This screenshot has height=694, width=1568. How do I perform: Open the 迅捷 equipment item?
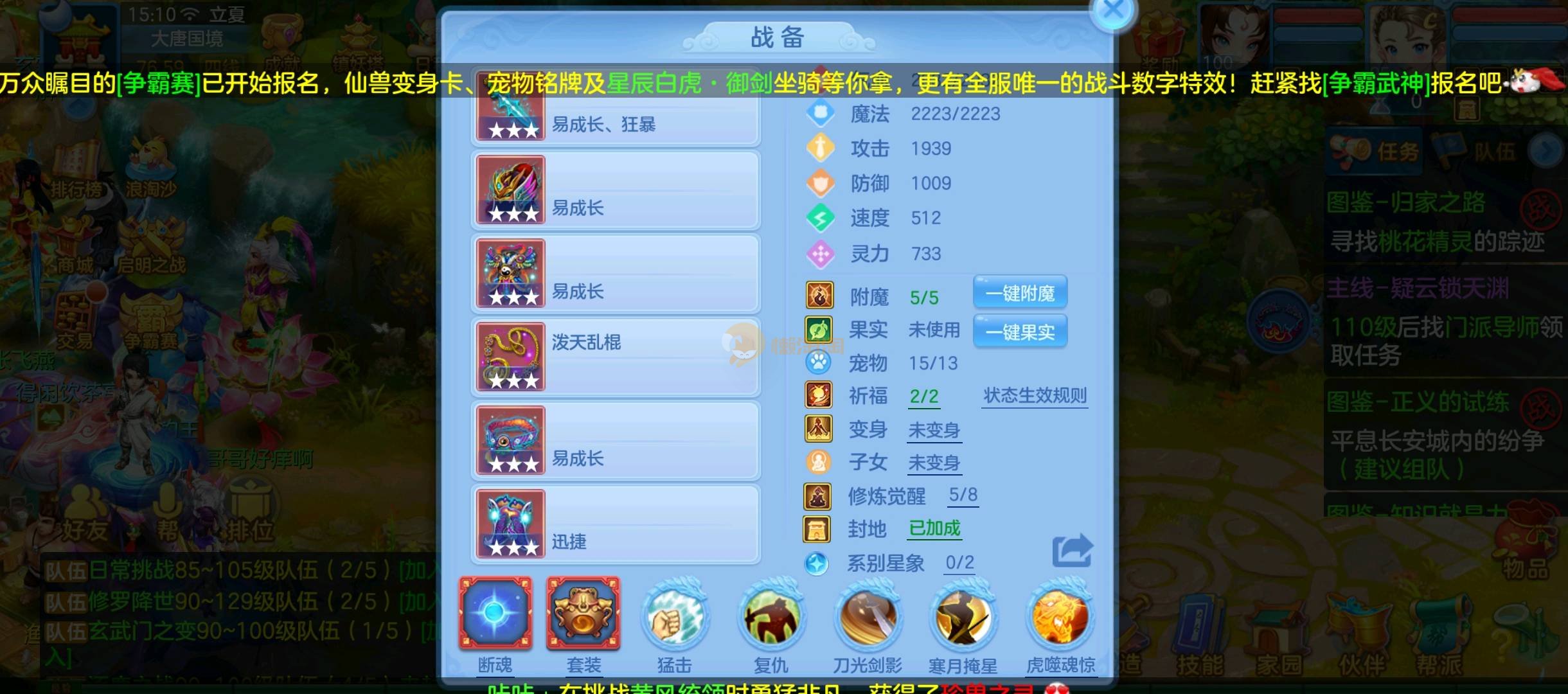(x=616, y=524)
